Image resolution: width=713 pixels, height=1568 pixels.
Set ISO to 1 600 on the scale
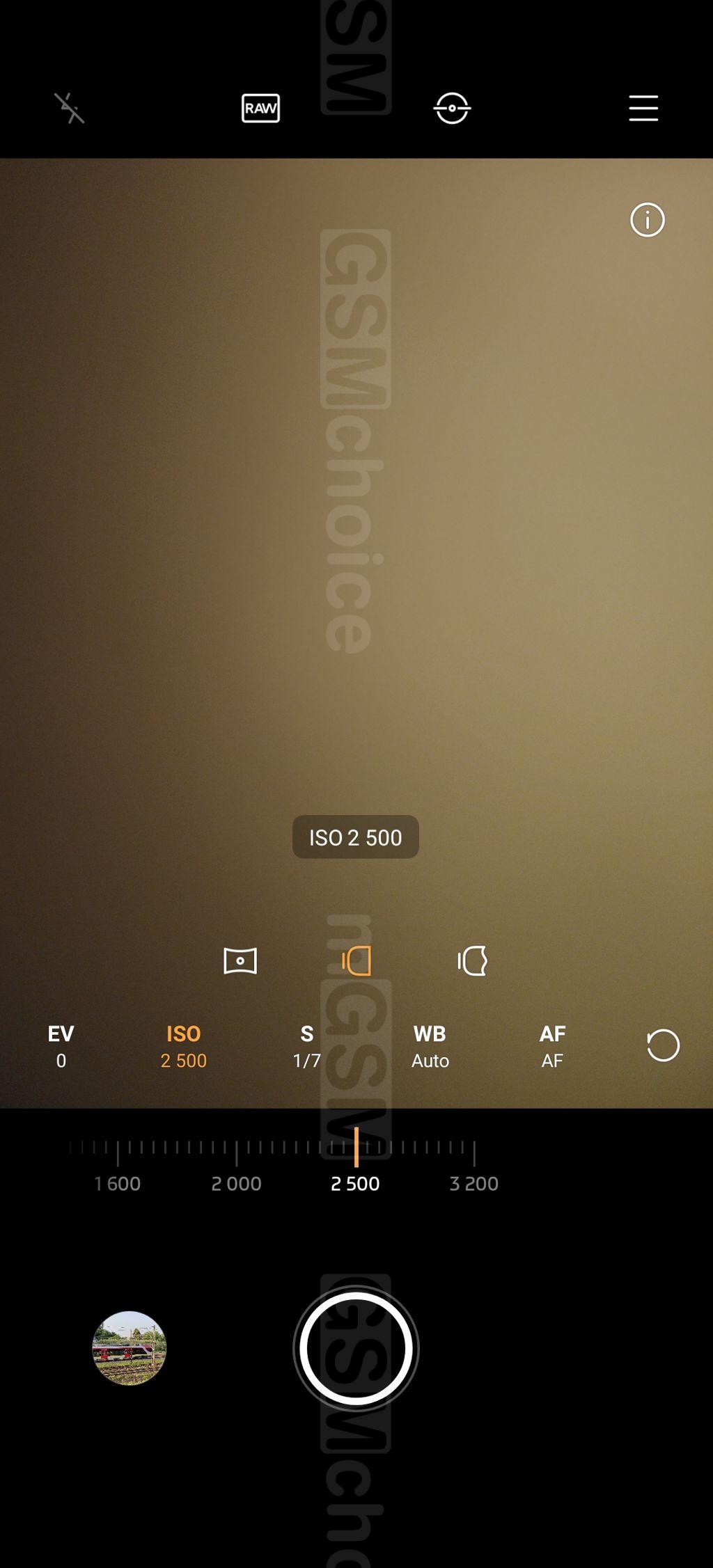118,1183
